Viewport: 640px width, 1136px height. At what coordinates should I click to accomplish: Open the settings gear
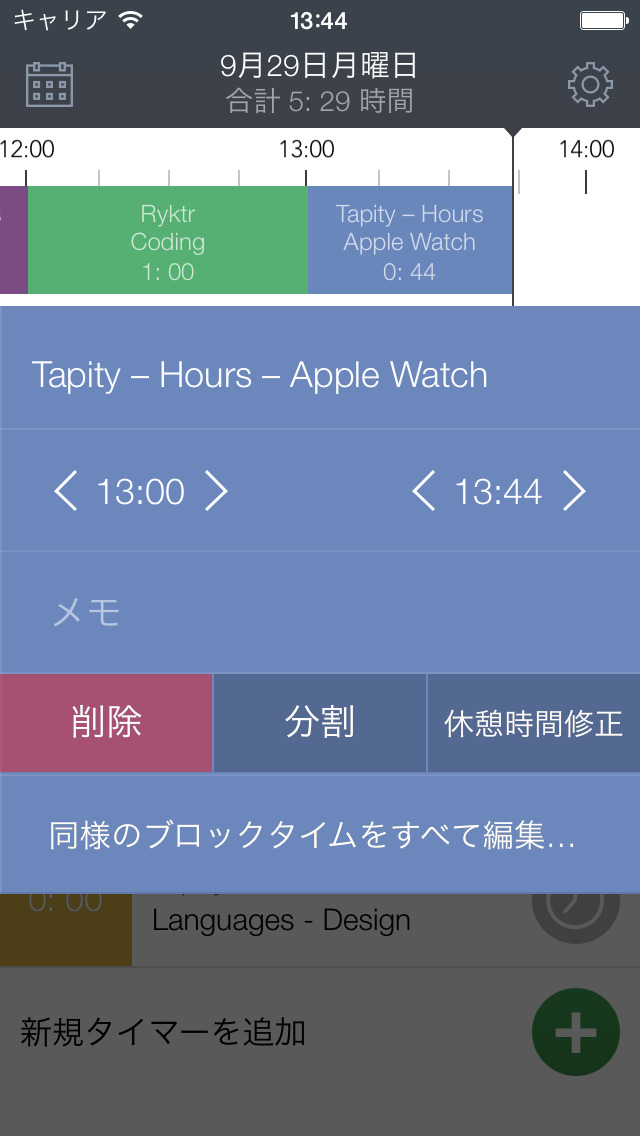coord(590,85)
